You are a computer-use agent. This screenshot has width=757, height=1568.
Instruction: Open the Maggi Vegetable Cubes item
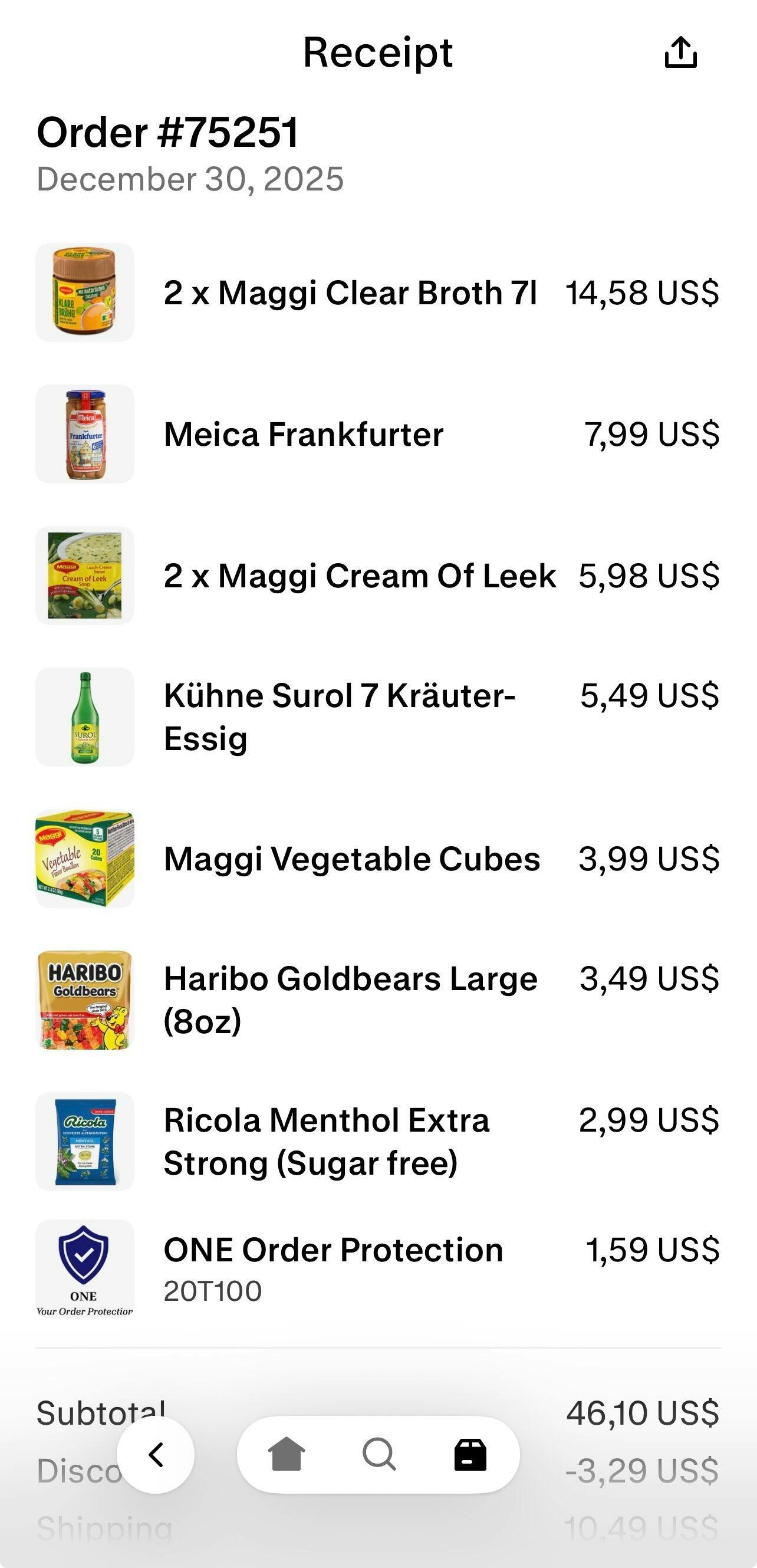[x=352, y=859]
